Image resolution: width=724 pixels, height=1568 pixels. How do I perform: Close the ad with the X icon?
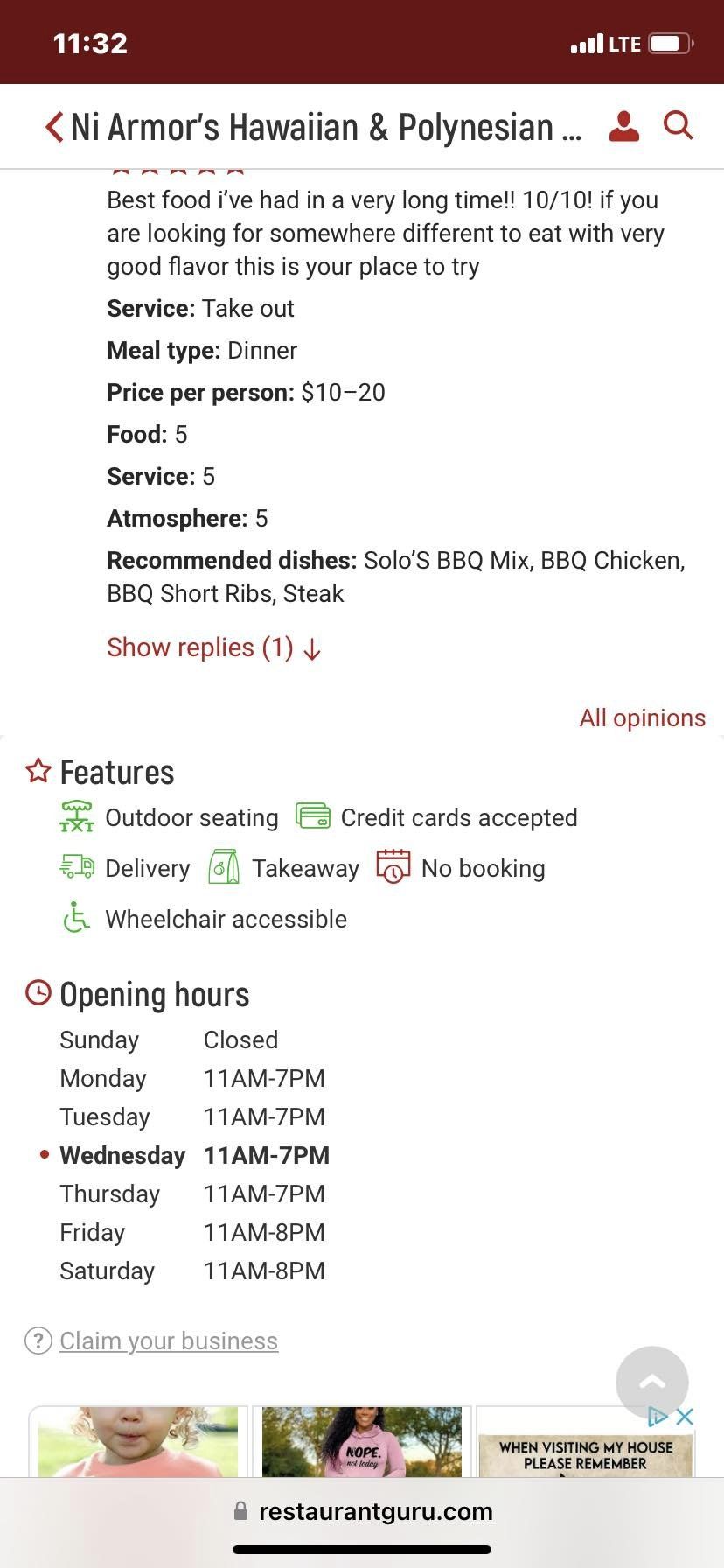[x=685, y=1417]
